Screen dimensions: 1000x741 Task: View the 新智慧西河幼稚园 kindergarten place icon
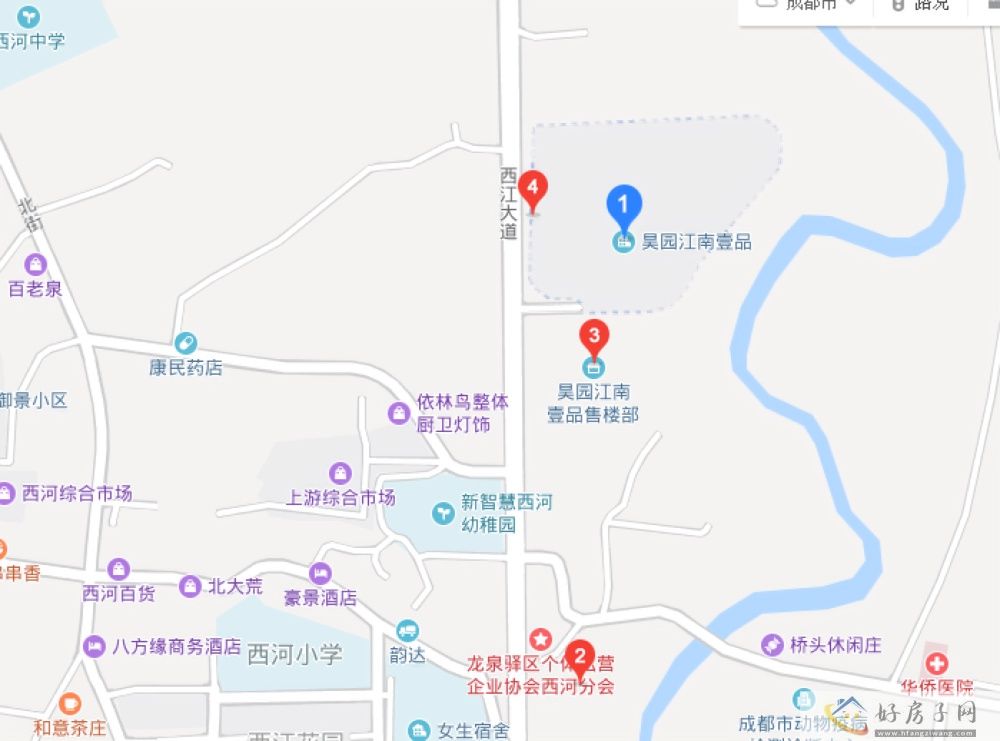point(441,513)
